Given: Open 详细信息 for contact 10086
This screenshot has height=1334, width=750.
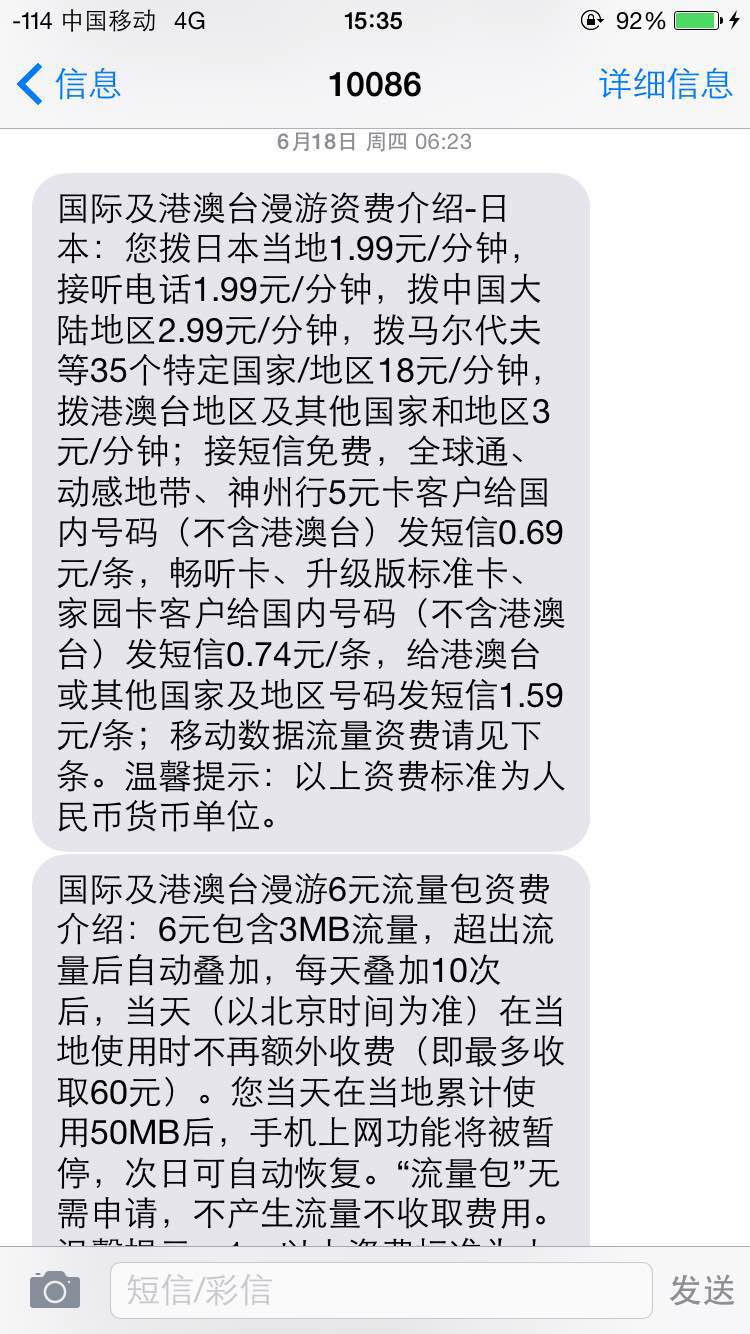Looking at the screenshot, I should click(666, 84).
